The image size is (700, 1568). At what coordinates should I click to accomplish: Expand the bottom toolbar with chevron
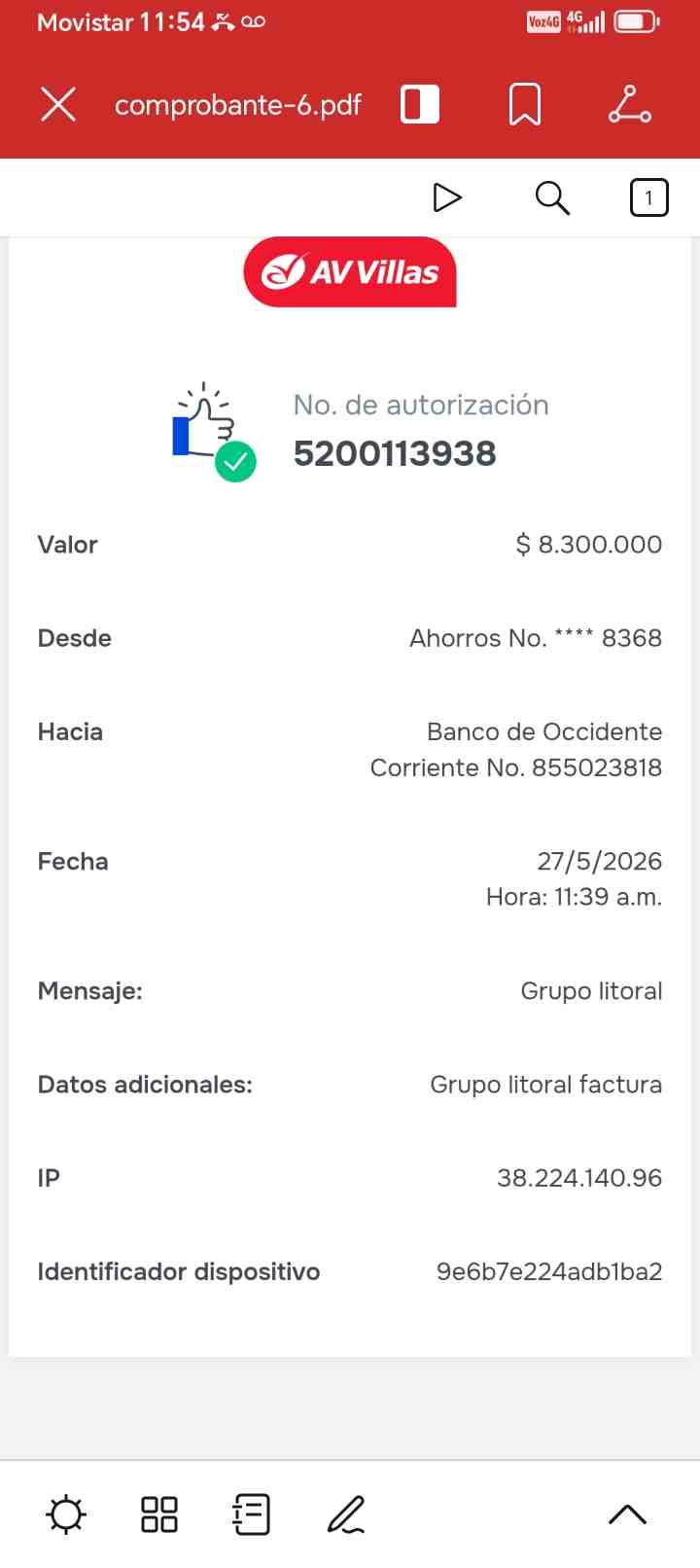(x=627, y=1514)
